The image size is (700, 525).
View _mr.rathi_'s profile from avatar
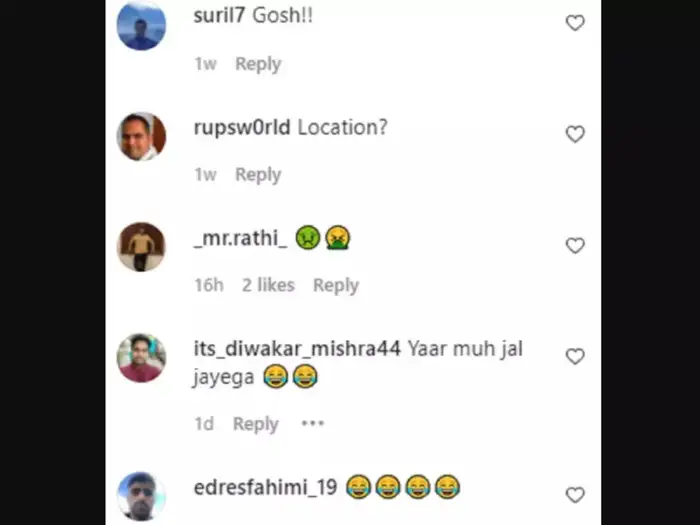(x=141, y=246)
